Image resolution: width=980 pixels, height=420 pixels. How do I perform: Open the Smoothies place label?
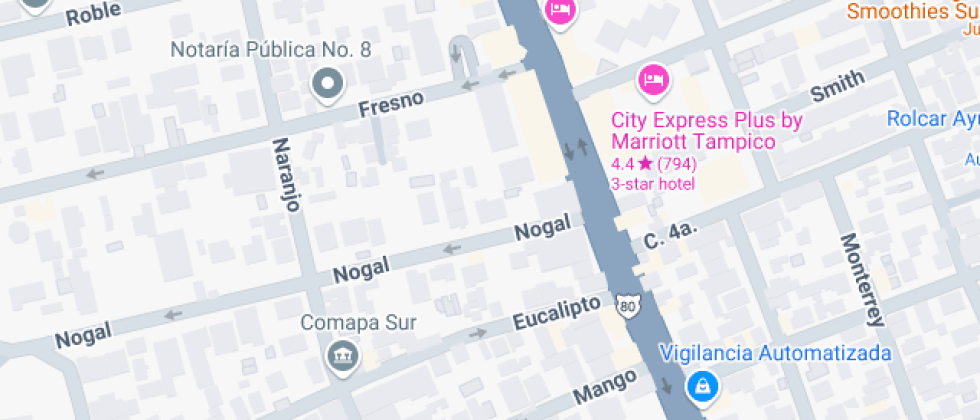(x=911, y=12)
